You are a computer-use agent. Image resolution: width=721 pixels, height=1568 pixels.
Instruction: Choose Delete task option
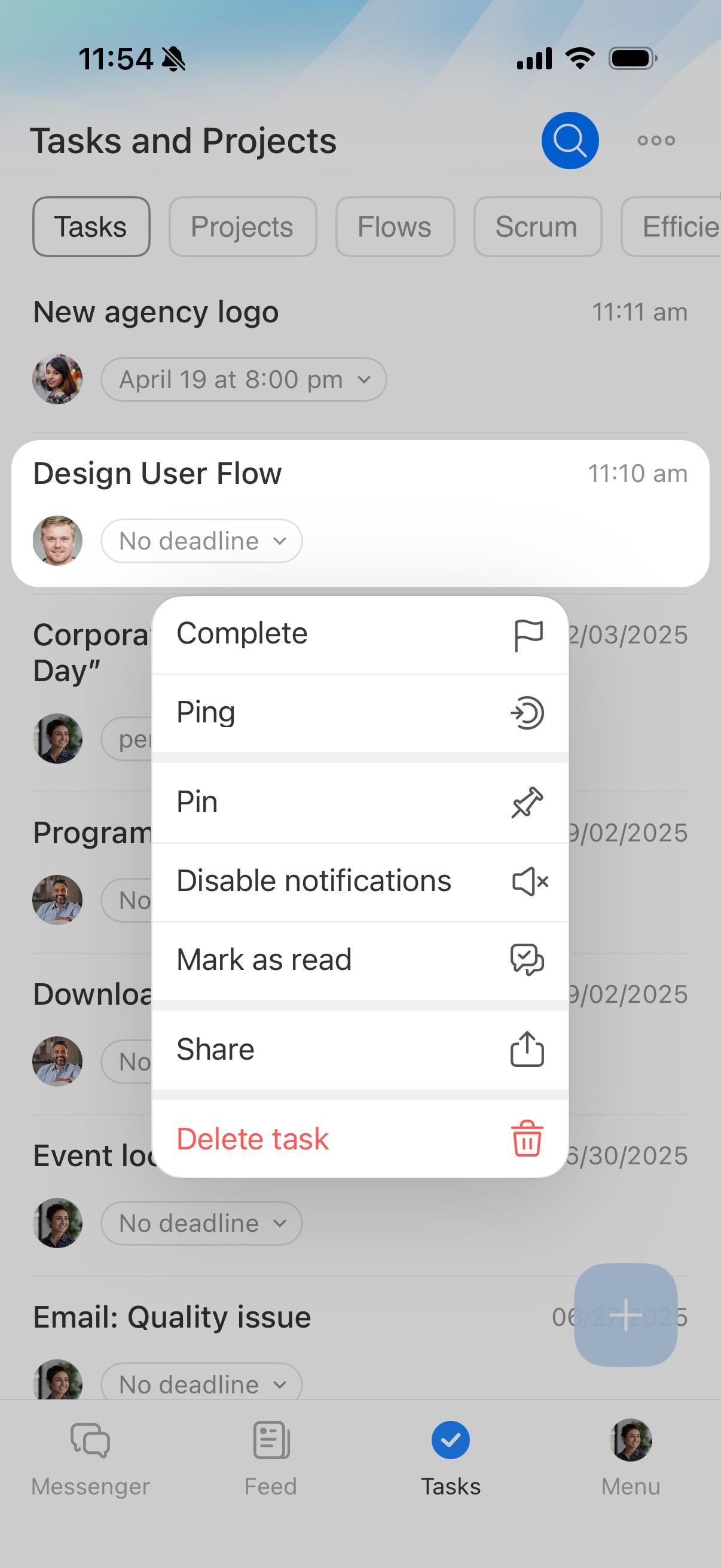[x=359, y=1139]
